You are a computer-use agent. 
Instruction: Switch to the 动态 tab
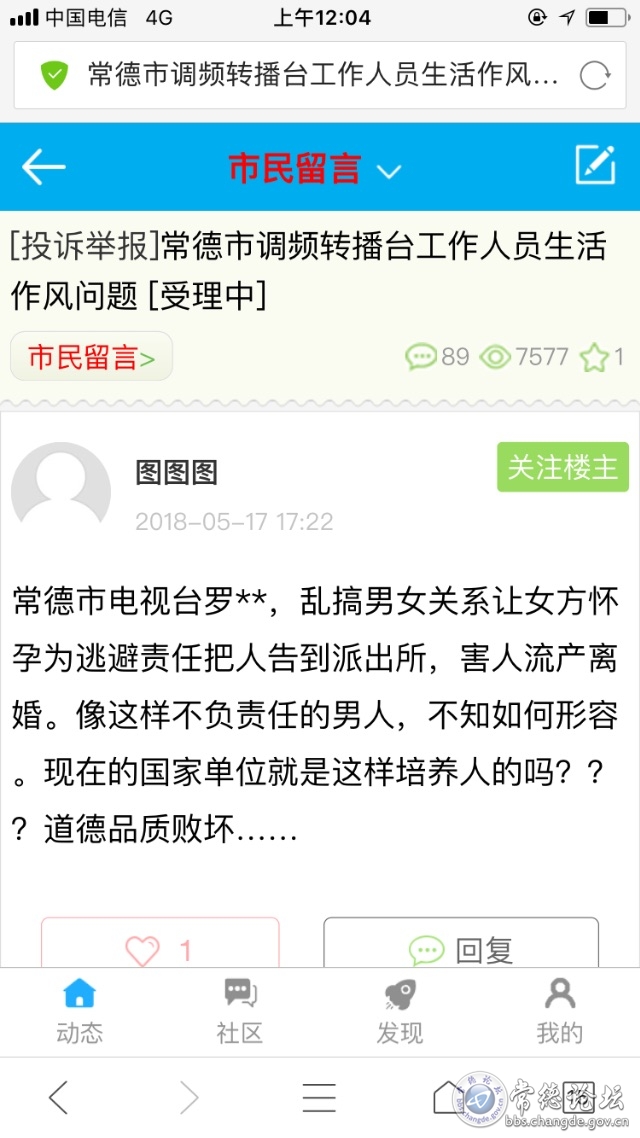pyautogui.click(x=79, y=1011)
